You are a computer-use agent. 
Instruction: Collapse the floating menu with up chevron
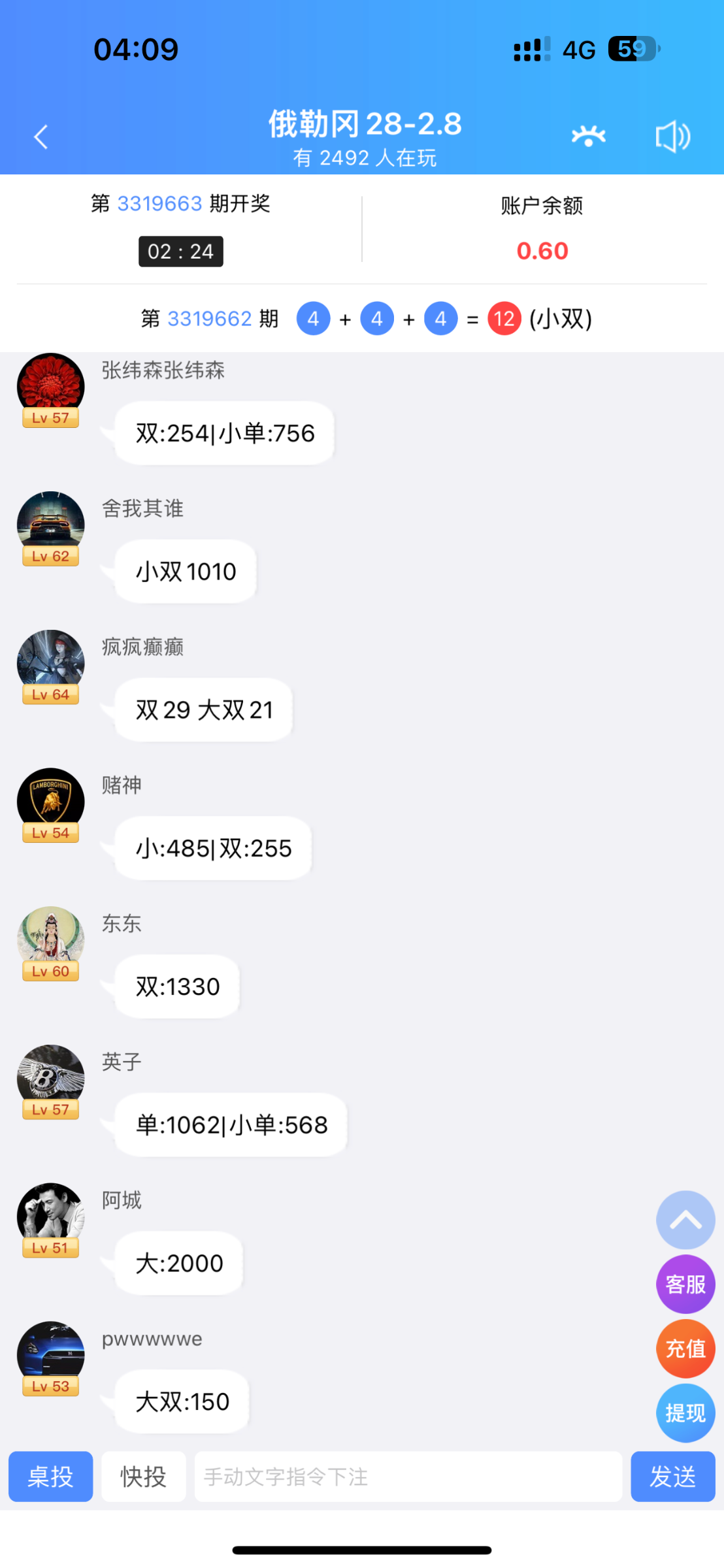[685, 1220]
